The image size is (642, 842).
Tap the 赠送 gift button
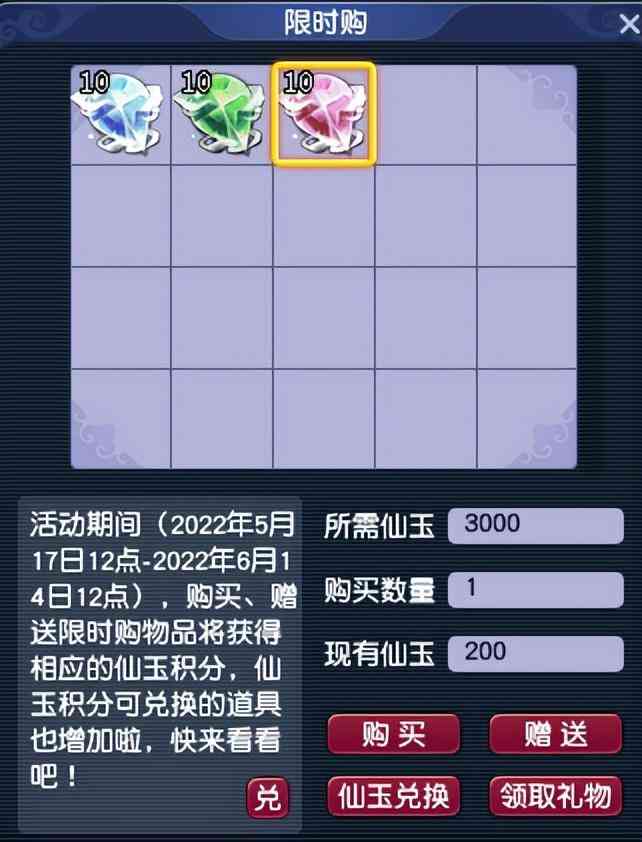(555, 735)
